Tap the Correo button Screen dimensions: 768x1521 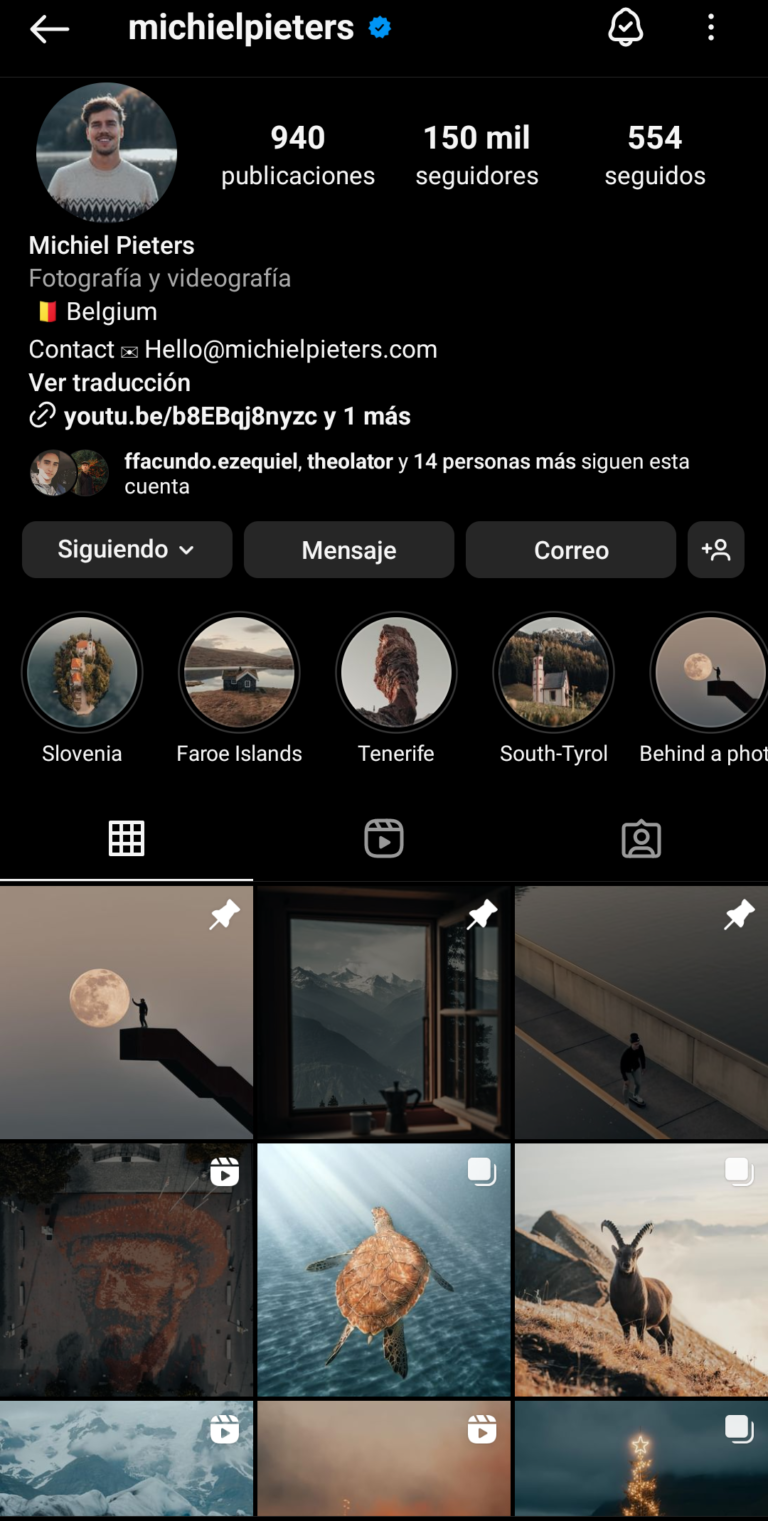(x=571, y=549)
